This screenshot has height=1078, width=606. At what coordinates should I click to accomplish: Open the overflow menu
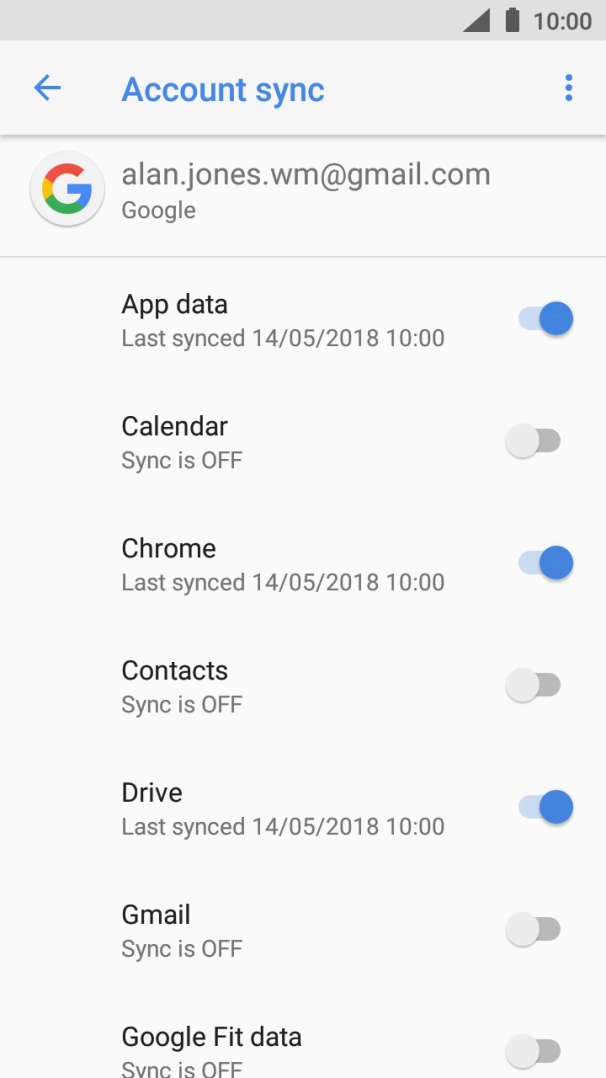pyautogui.click(x=568, y=88)
